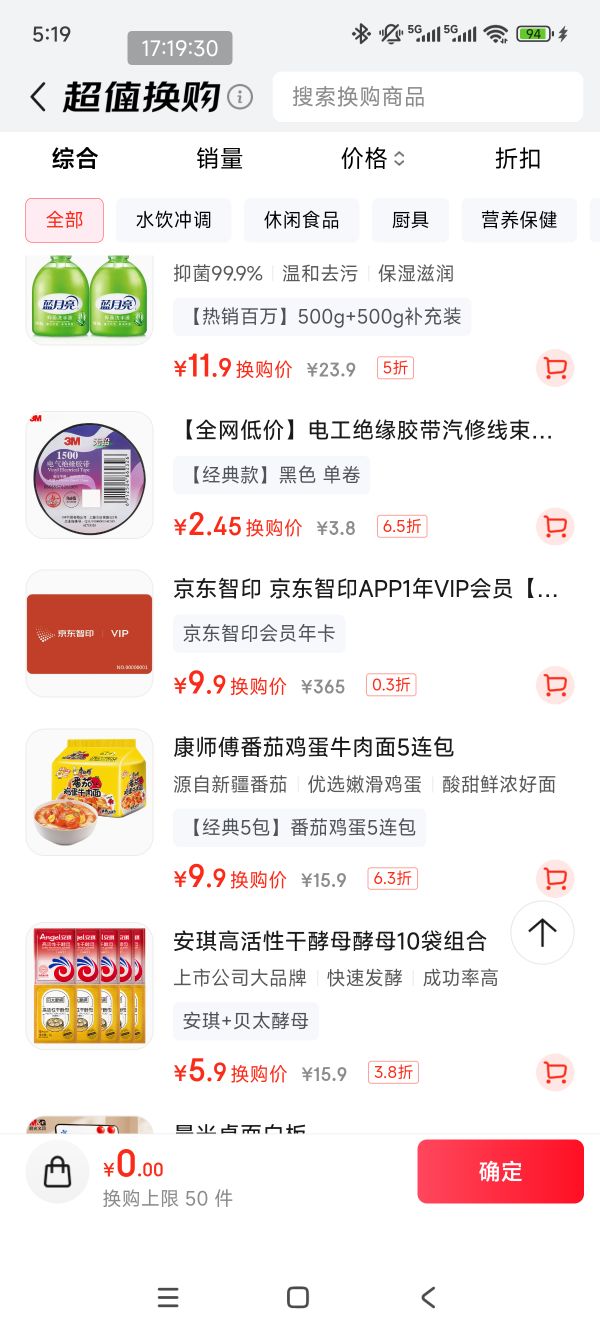Go back from 超值换购 page
600x1335 pixels.
(38, 97)
